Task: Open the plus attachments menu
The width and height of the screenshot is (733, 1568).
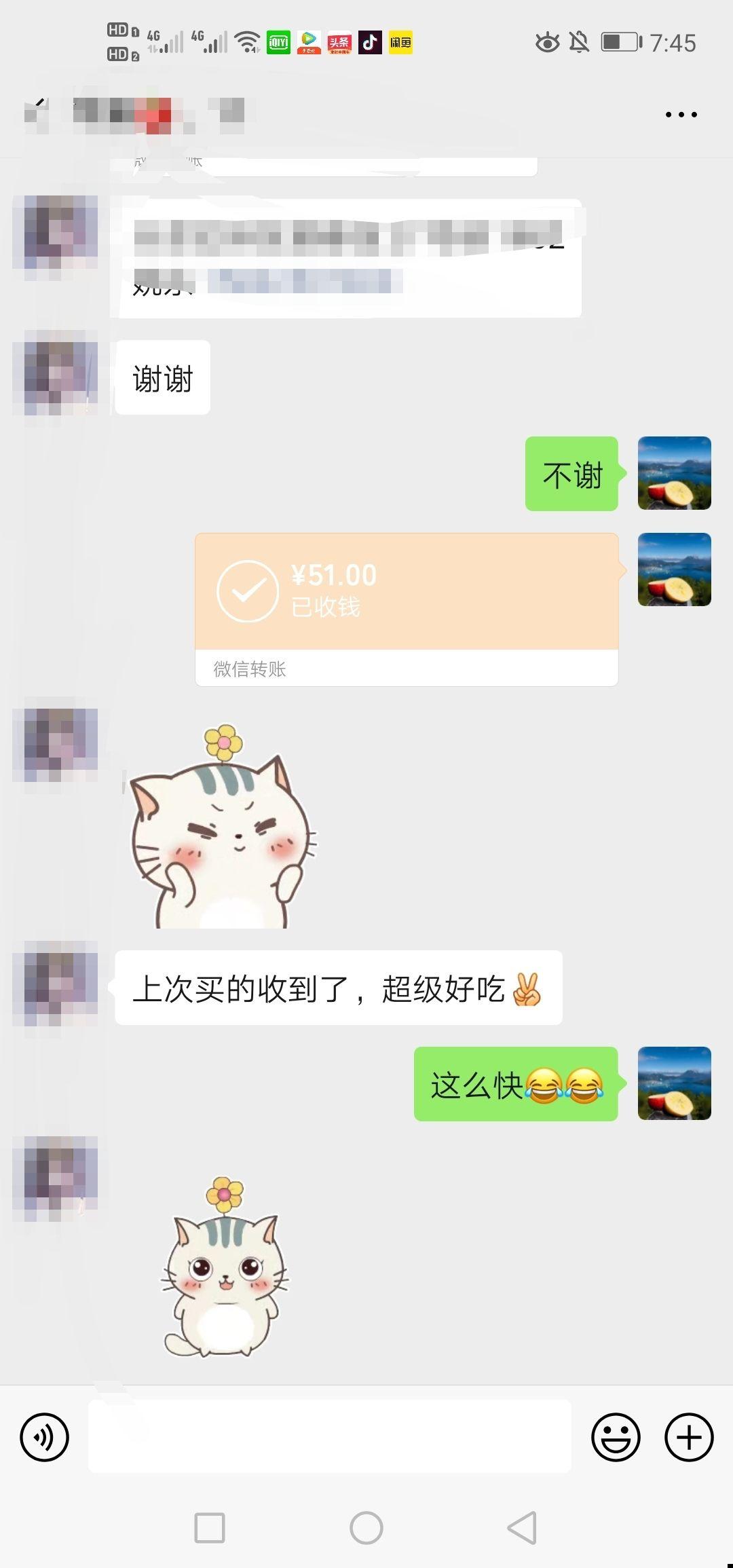Action: tap(688, 1437)
